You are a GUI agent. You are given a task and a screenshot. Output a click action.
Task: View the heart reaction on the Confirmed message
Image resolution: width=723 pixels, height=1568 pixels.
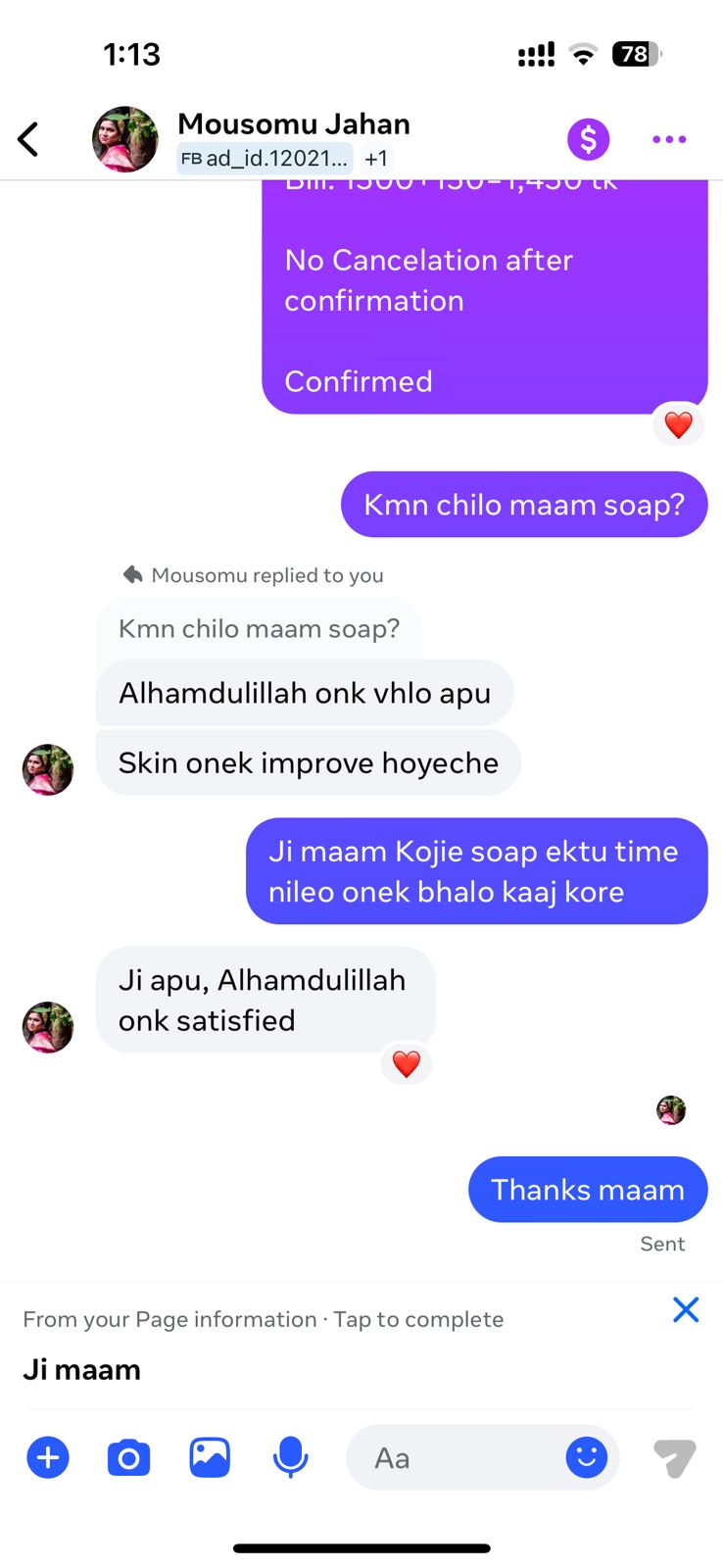678,424
